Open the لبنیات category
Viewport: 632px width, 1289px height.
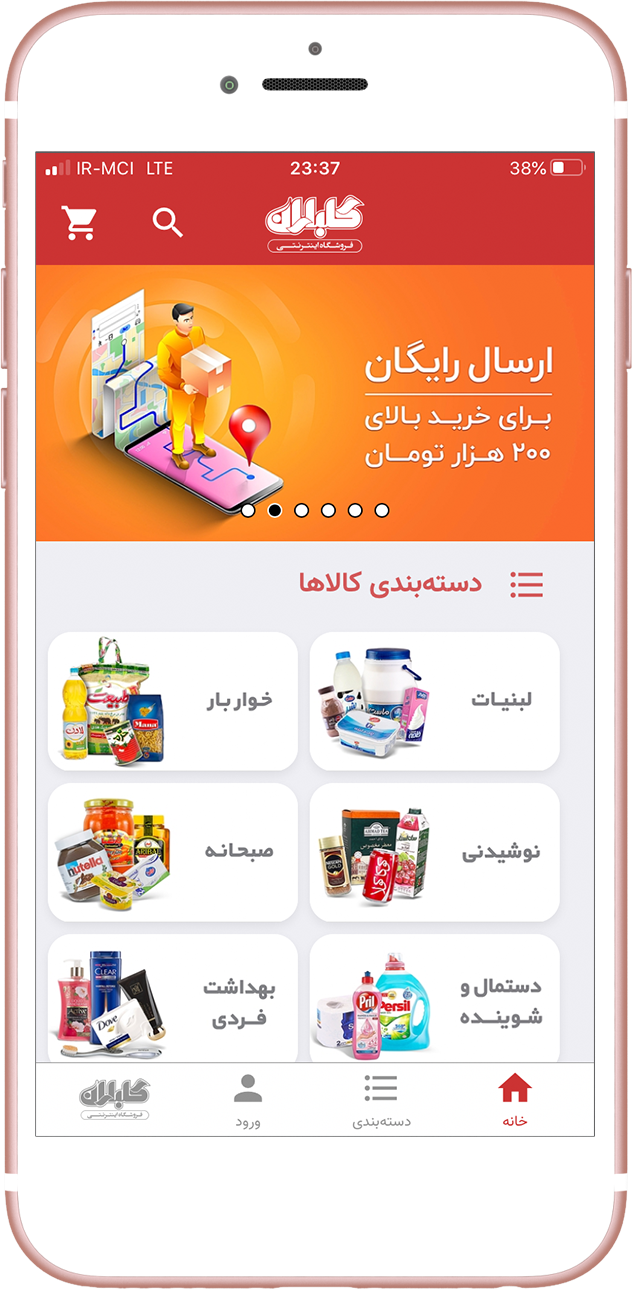click(x=434, y=701)
